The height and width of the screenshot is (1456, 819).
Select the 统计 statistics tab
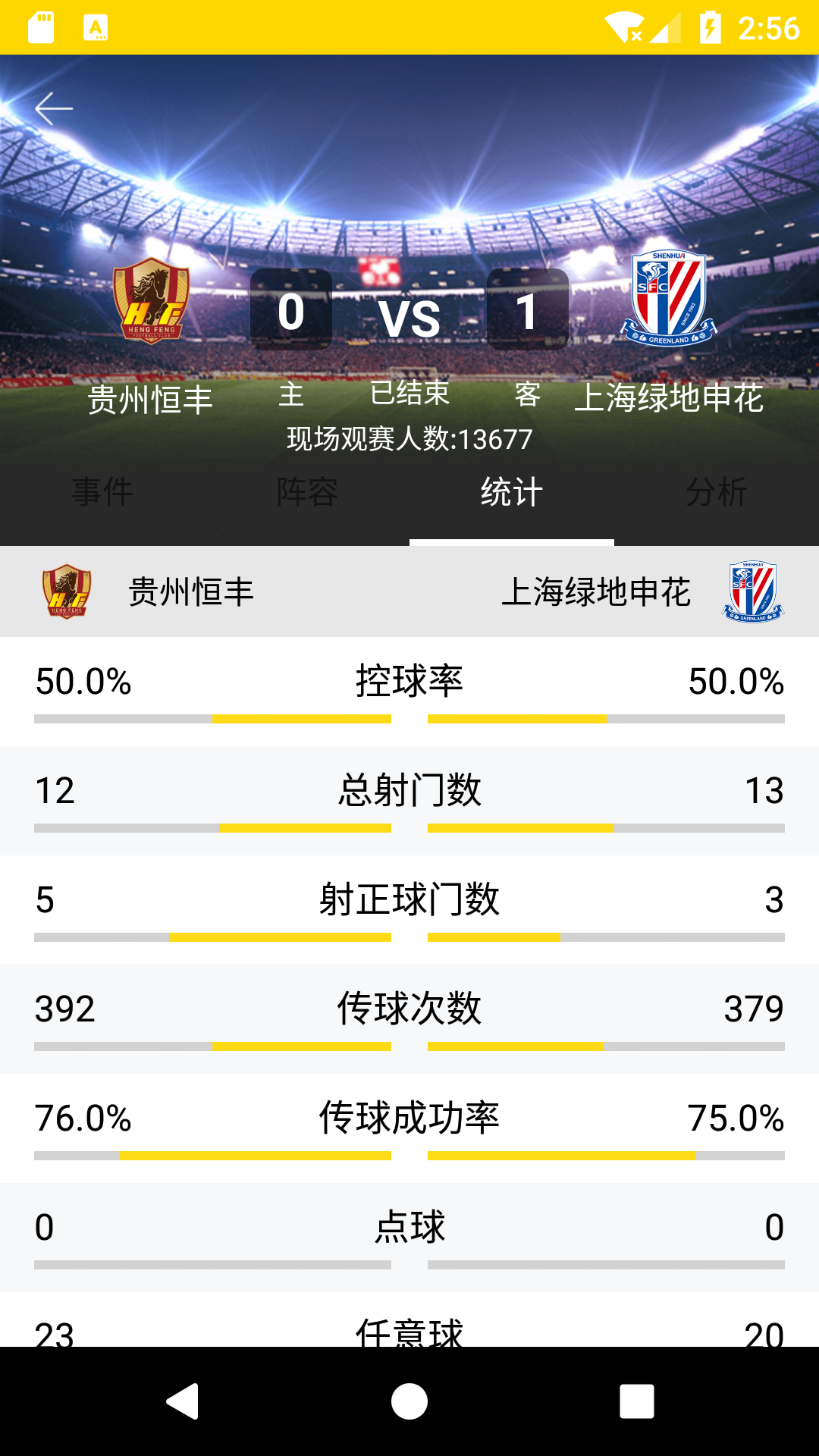pos(512,493)
